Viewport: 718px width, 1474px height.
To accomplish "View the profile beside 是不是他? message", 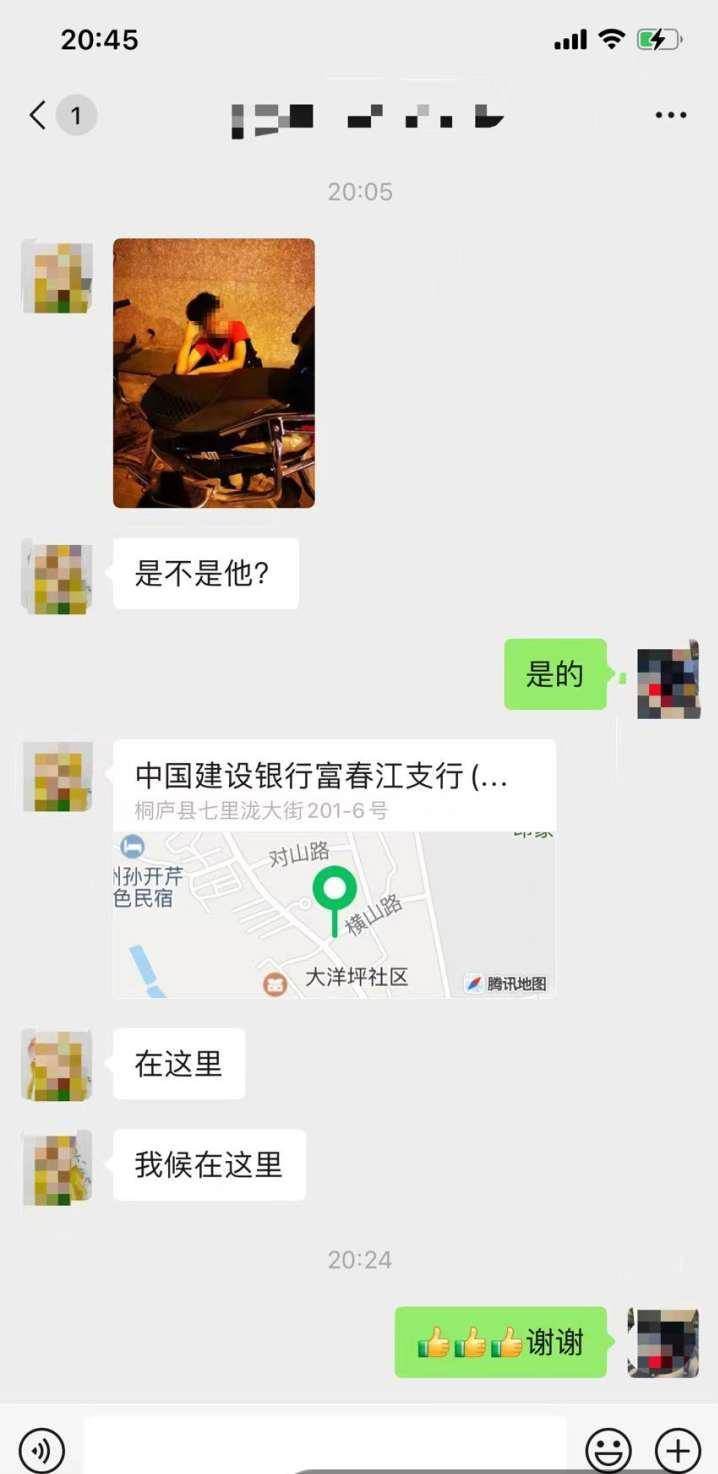I will [58, 577].
